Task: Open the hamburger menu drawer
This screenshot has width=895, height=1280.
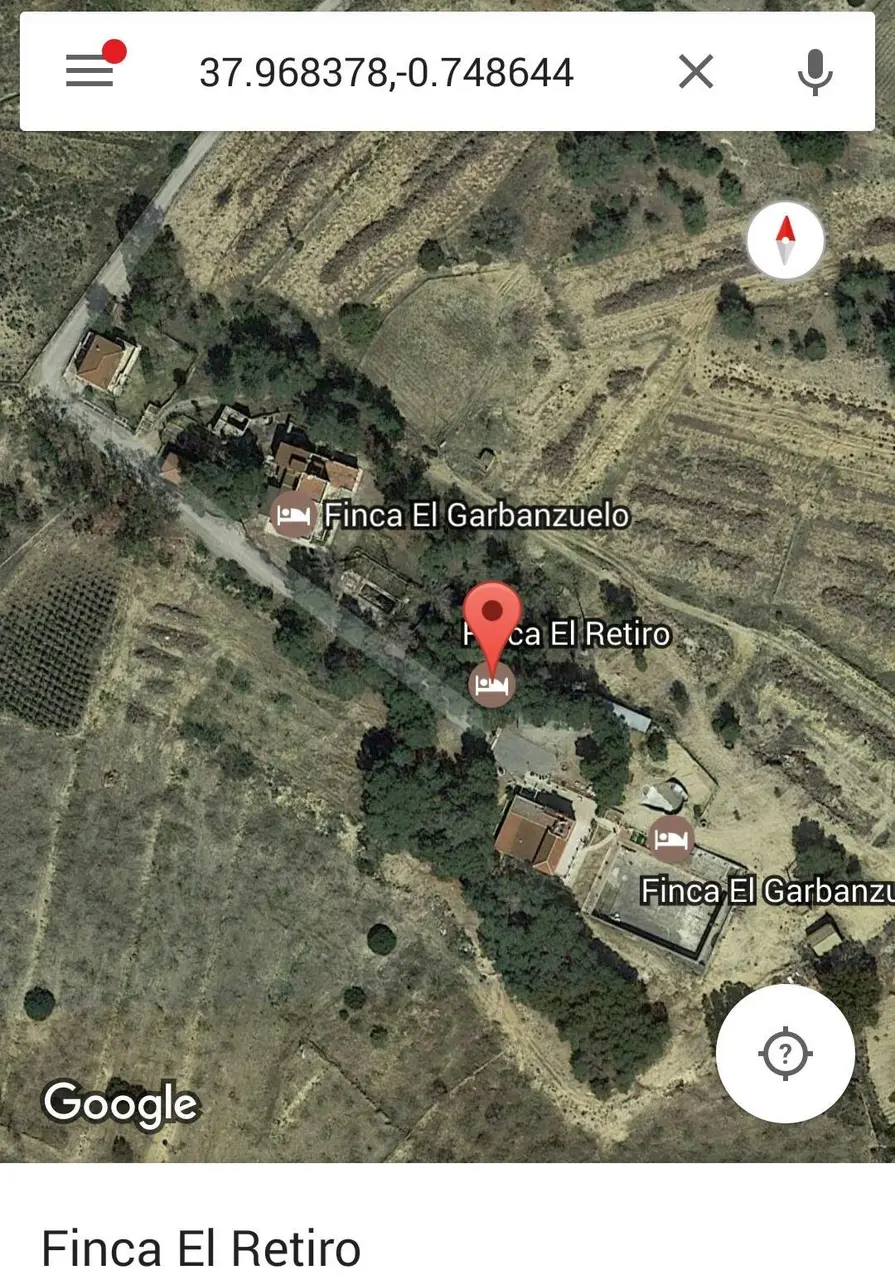Action: coord(90,71)
